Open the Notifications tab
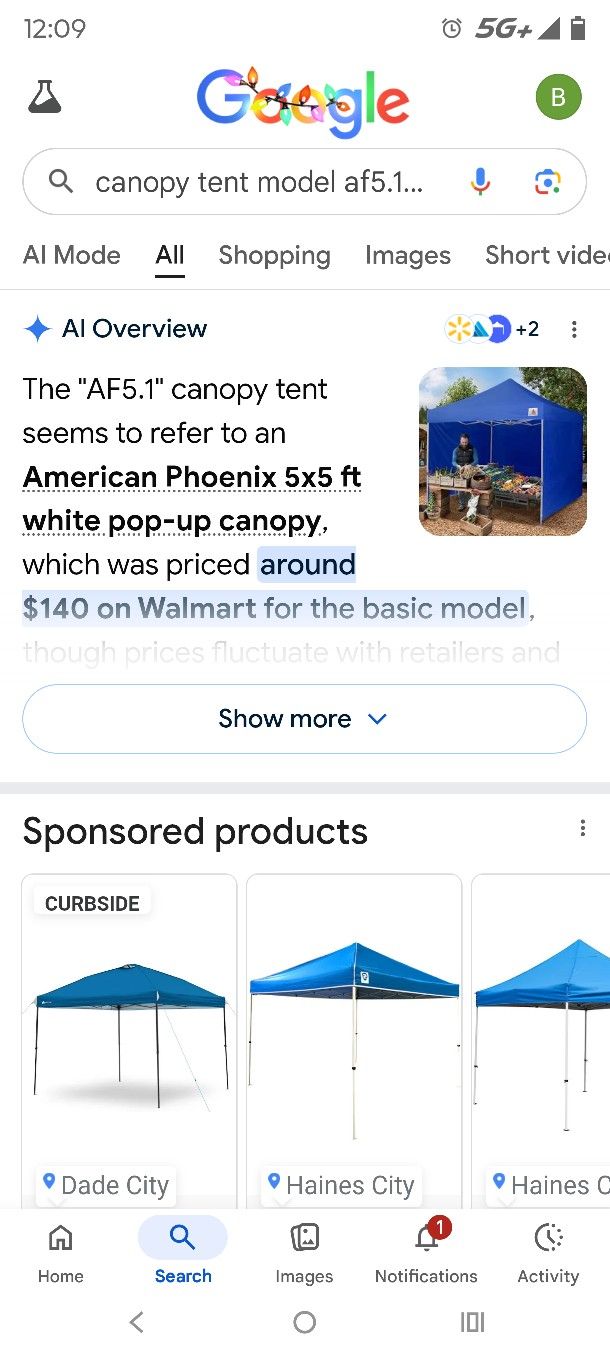This screenshot has width=610, height=1356. click(426, 1254)
